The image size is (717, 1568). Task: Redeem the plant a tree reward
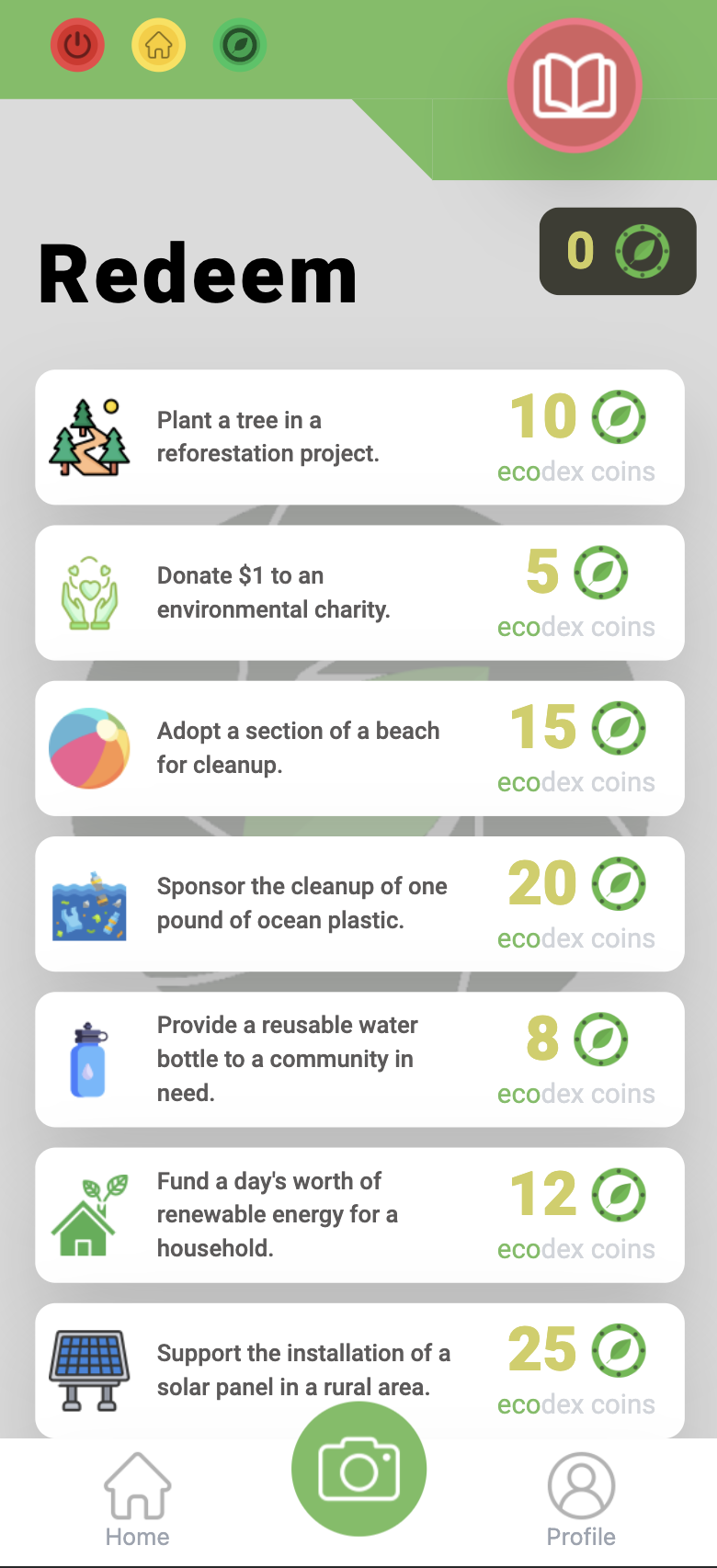359,437
